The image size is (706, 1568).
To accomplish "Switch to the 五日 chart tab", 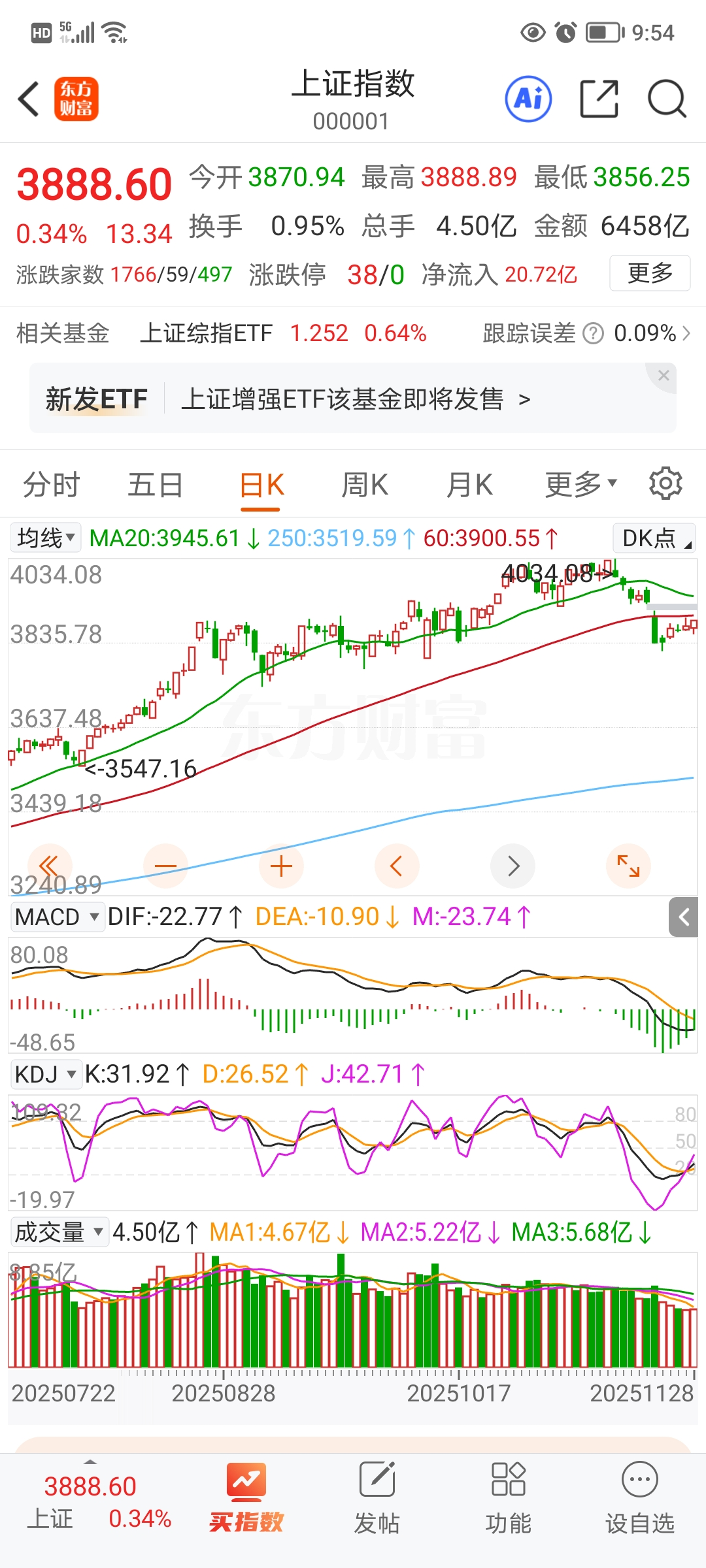I will [x=155, y=485].
